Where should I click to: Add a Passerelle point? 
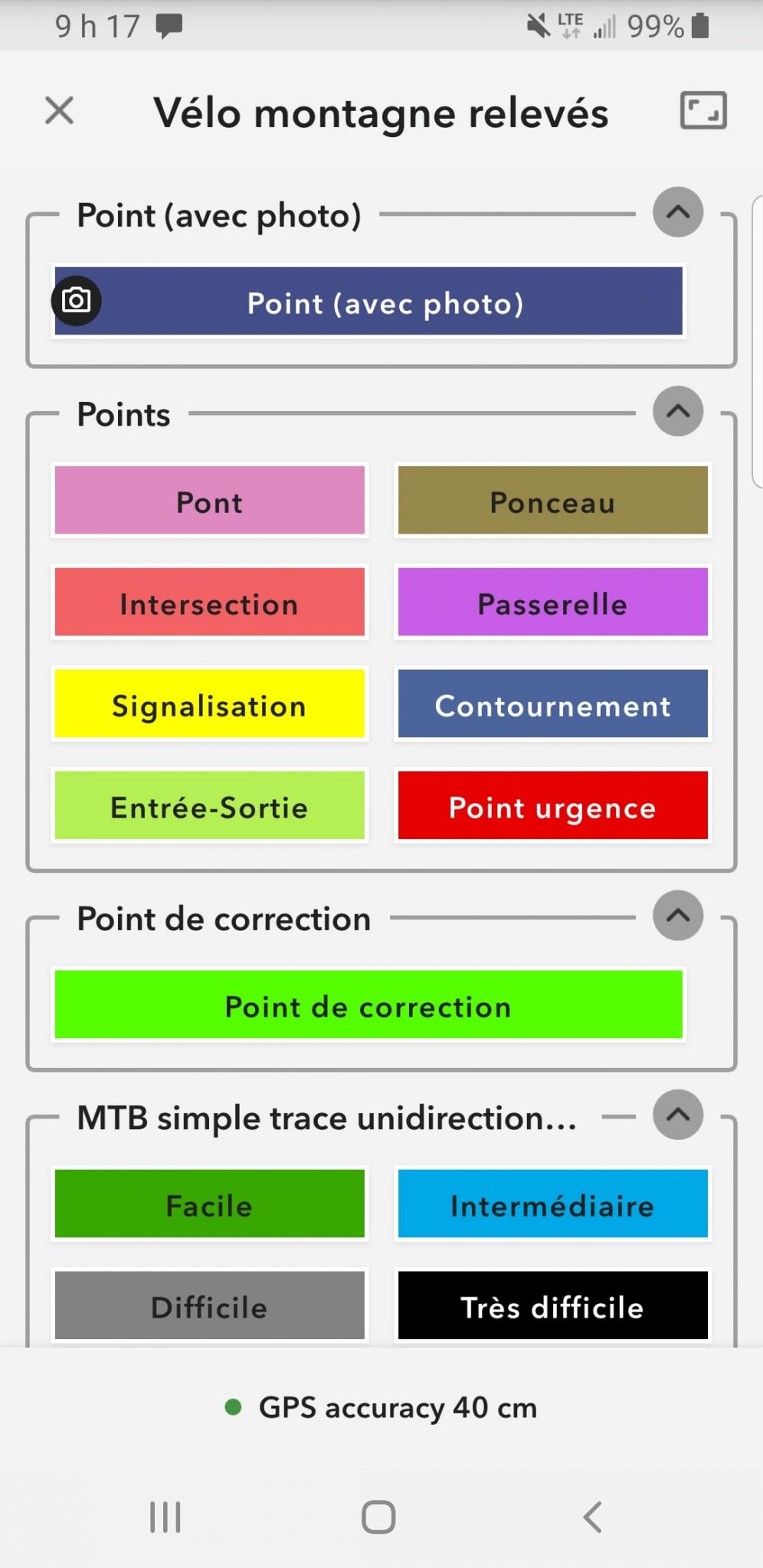coord(553,602)
